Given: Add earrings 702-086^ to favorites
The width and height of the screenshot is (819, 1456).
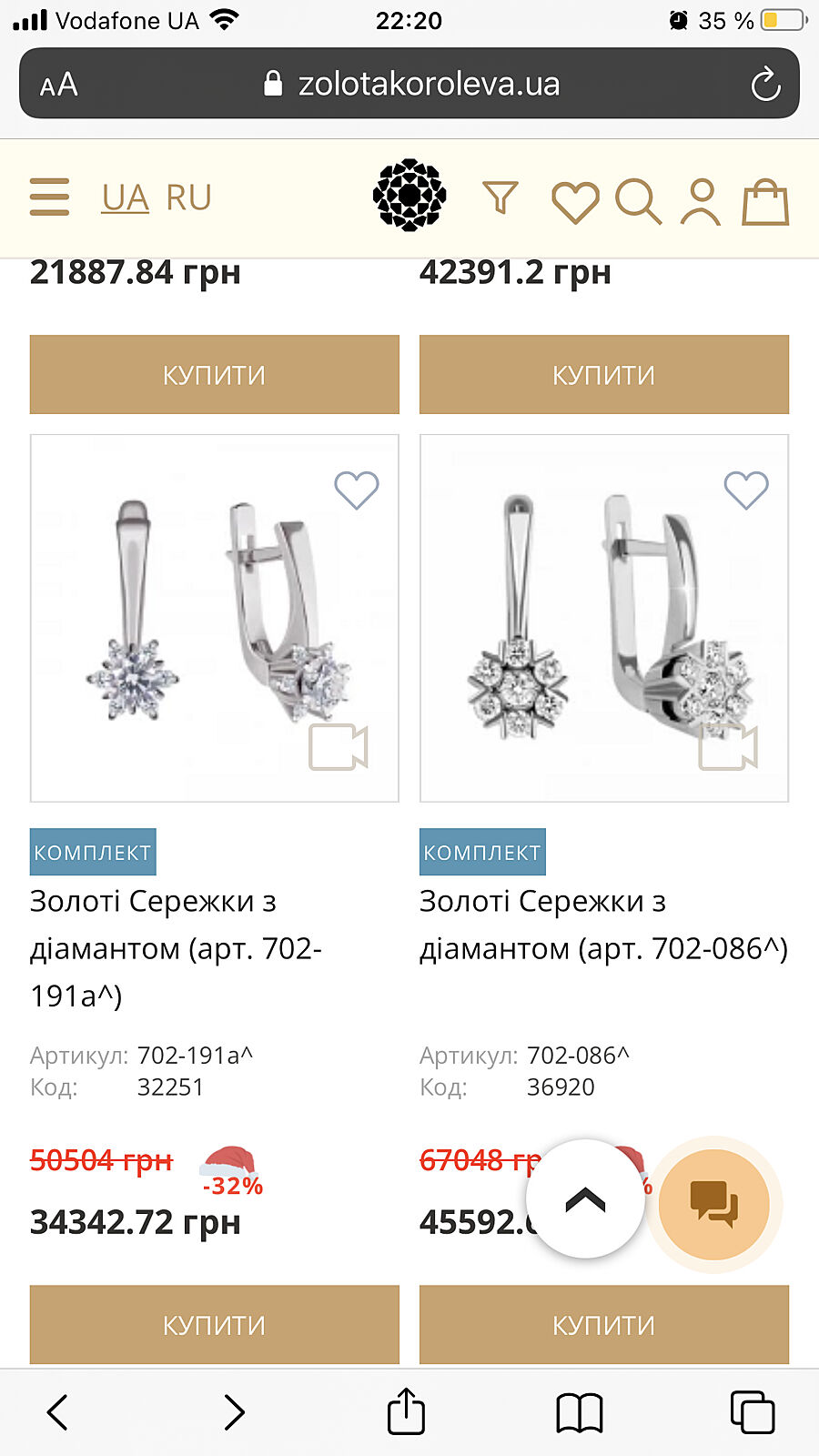Looking at the screenshot, I should tap(745, 490).
